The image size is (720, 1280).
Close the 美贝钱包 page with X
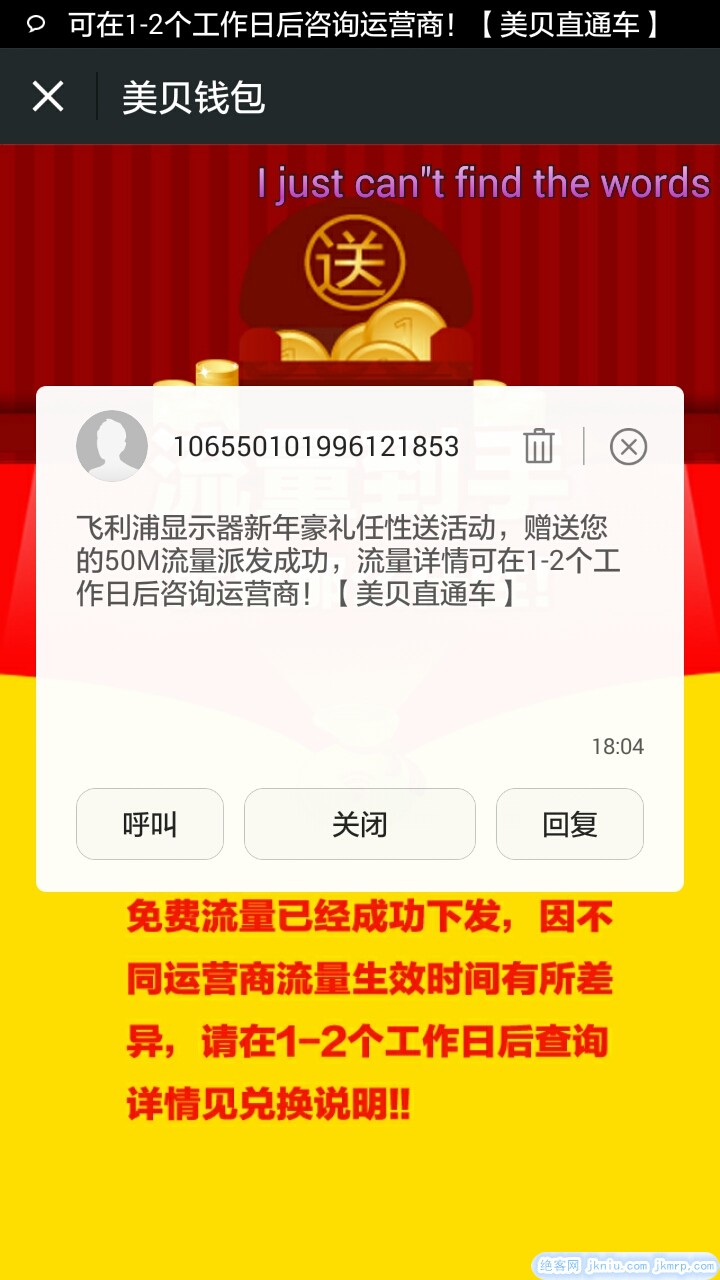click(48, 97)
